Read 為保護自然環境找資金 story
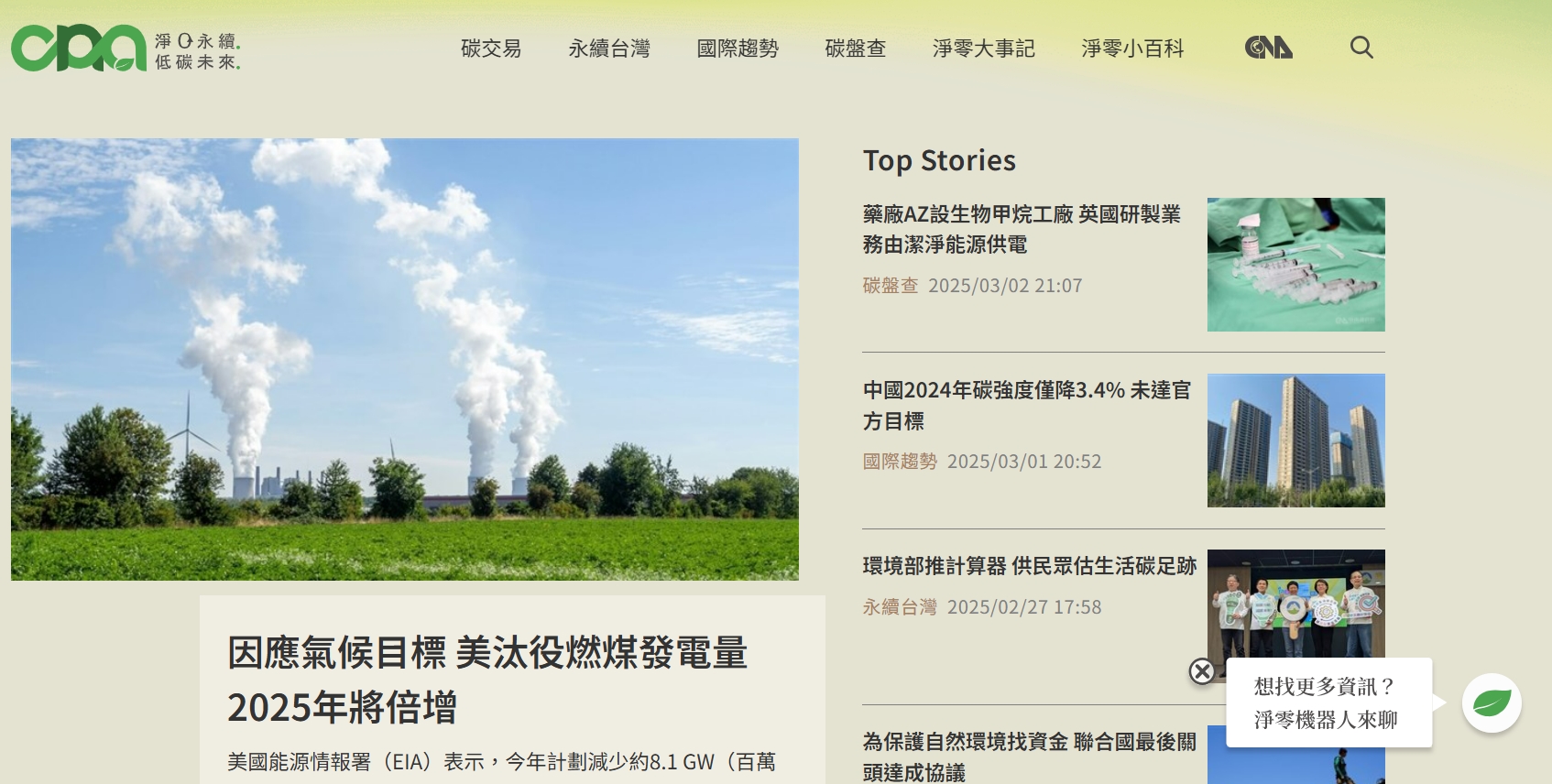1552x784 pixels. 1029,757
